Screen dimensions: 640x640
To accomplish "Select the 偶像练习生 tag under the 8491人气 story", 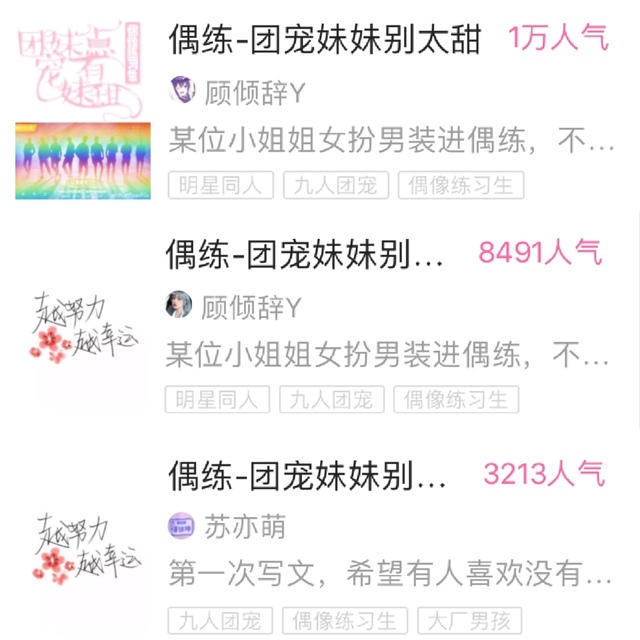I will coord(457,400).
